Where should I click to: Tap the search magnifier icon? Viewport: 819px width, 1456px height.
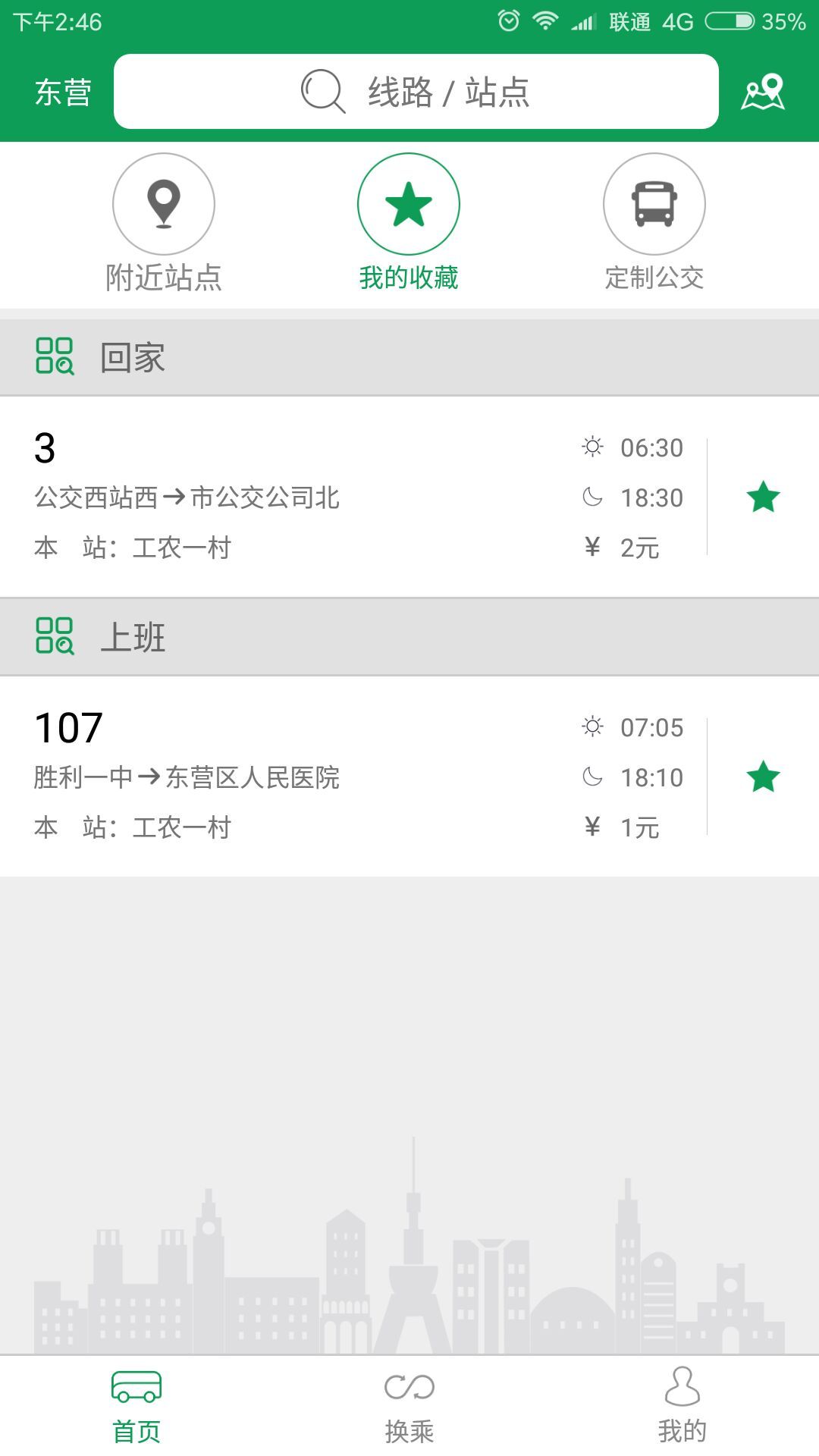(320, 91)
